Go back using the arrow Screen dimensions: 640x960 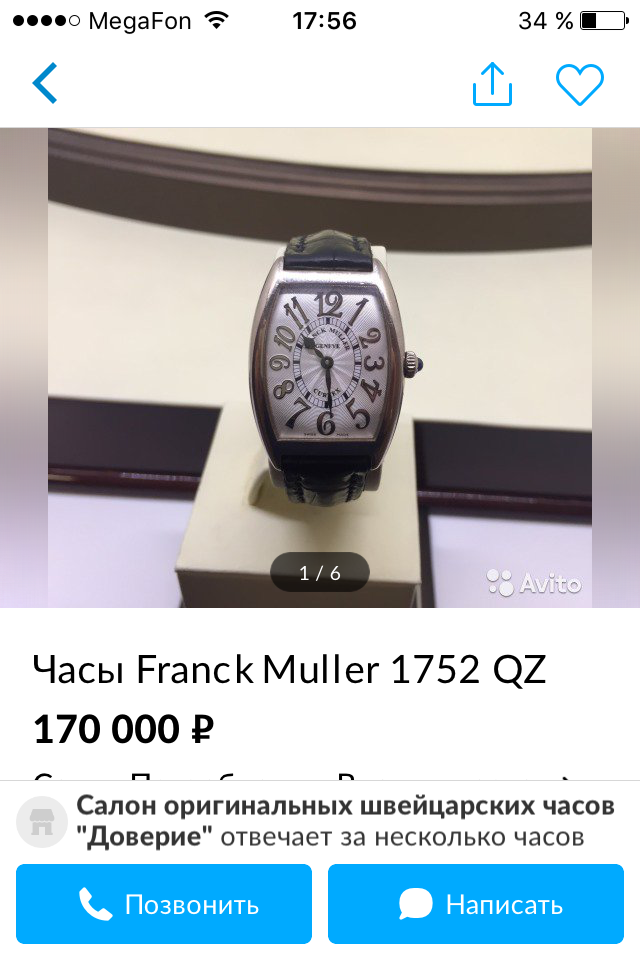pos(45,84)
